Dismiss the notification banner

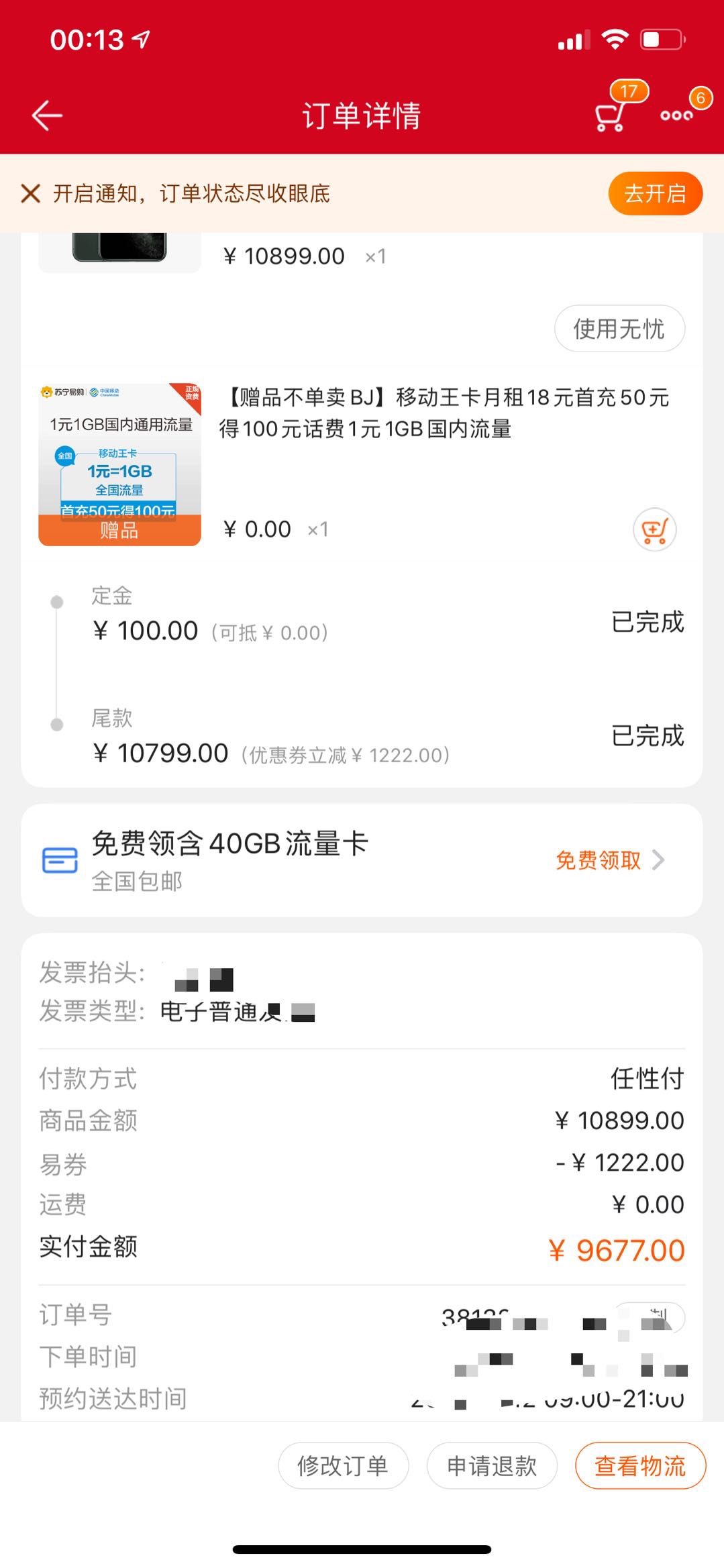tap(30, 194)
